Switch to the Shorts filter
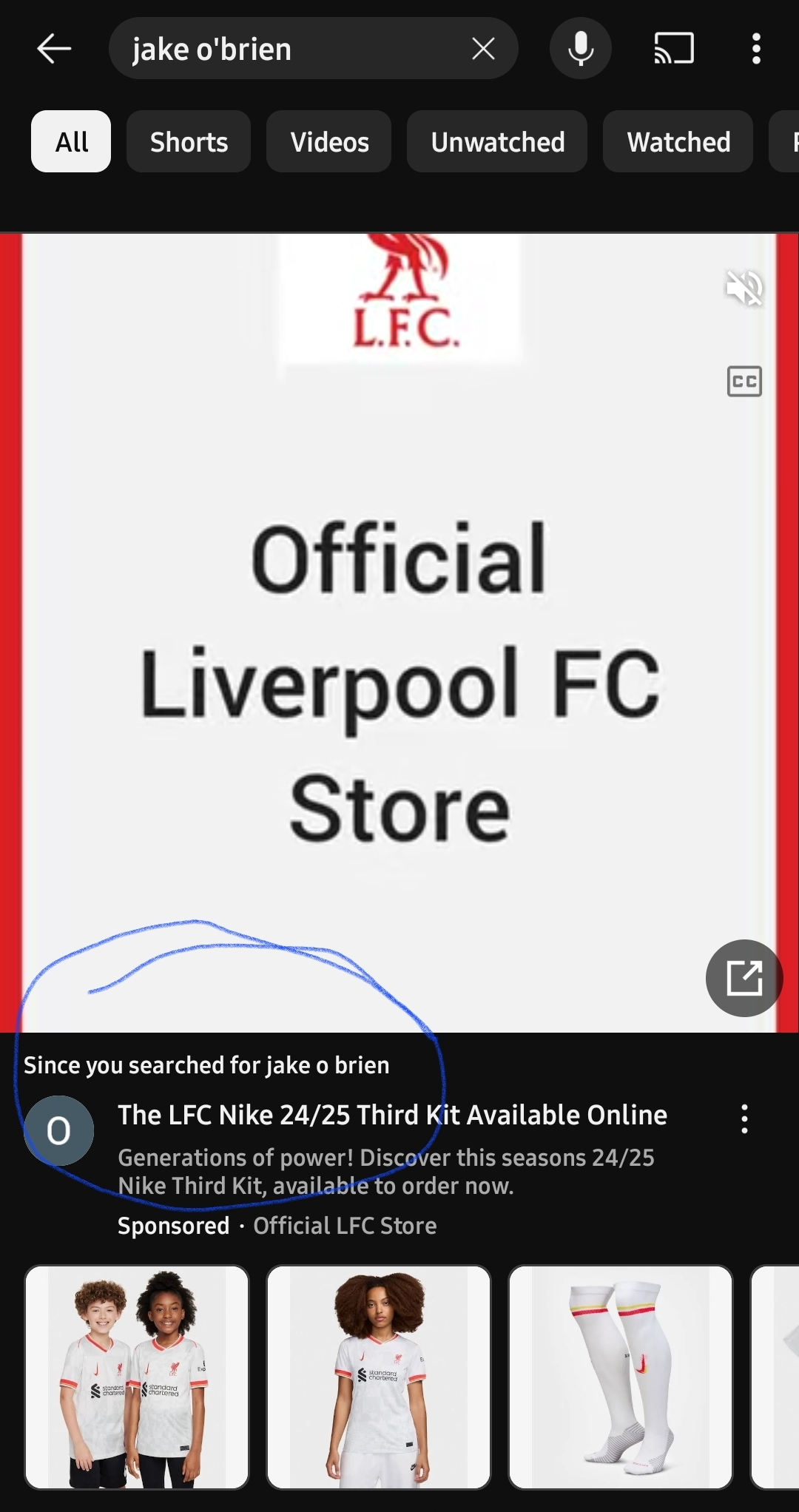 tap(189, 142)
